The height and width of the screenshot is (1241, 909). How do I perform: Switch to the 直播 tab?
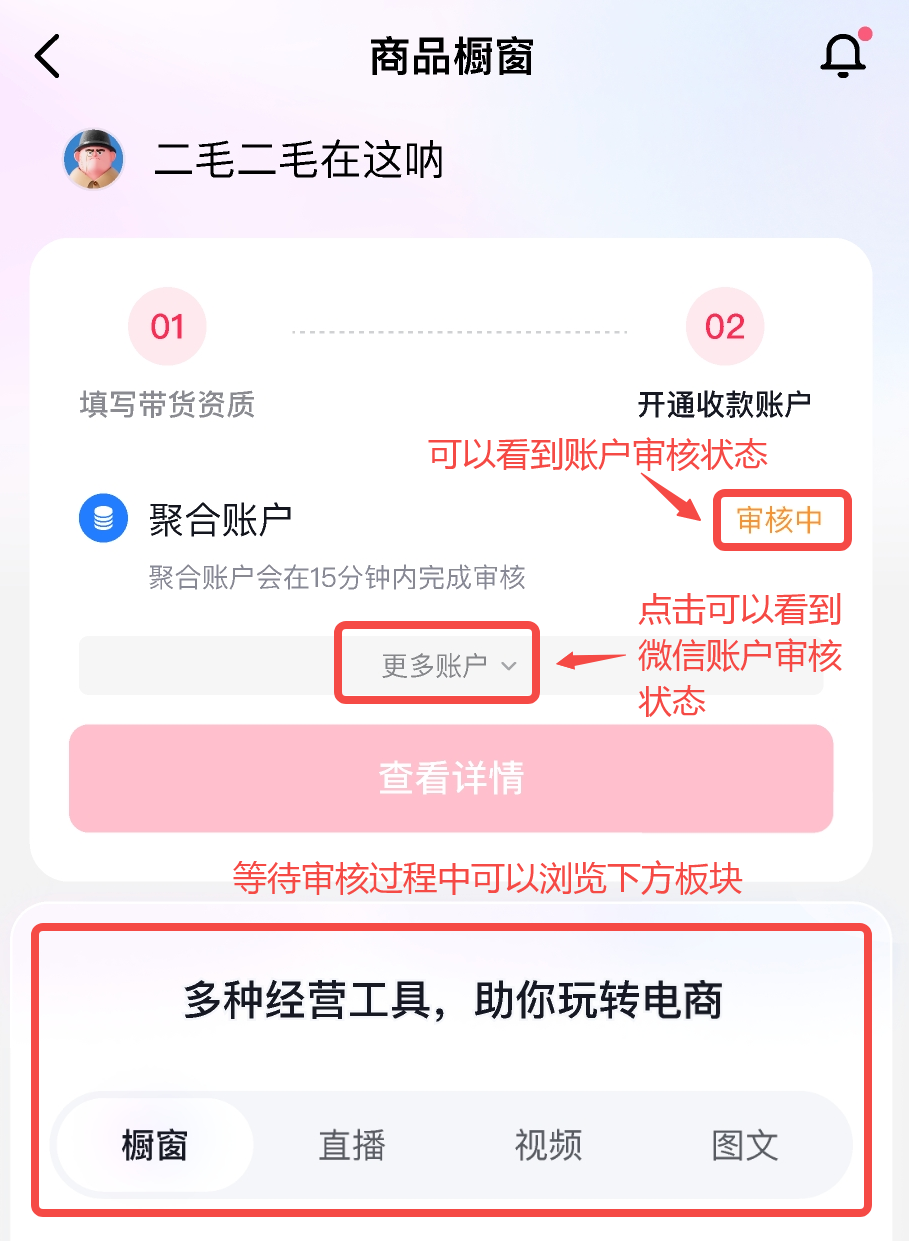[351, 1146]
